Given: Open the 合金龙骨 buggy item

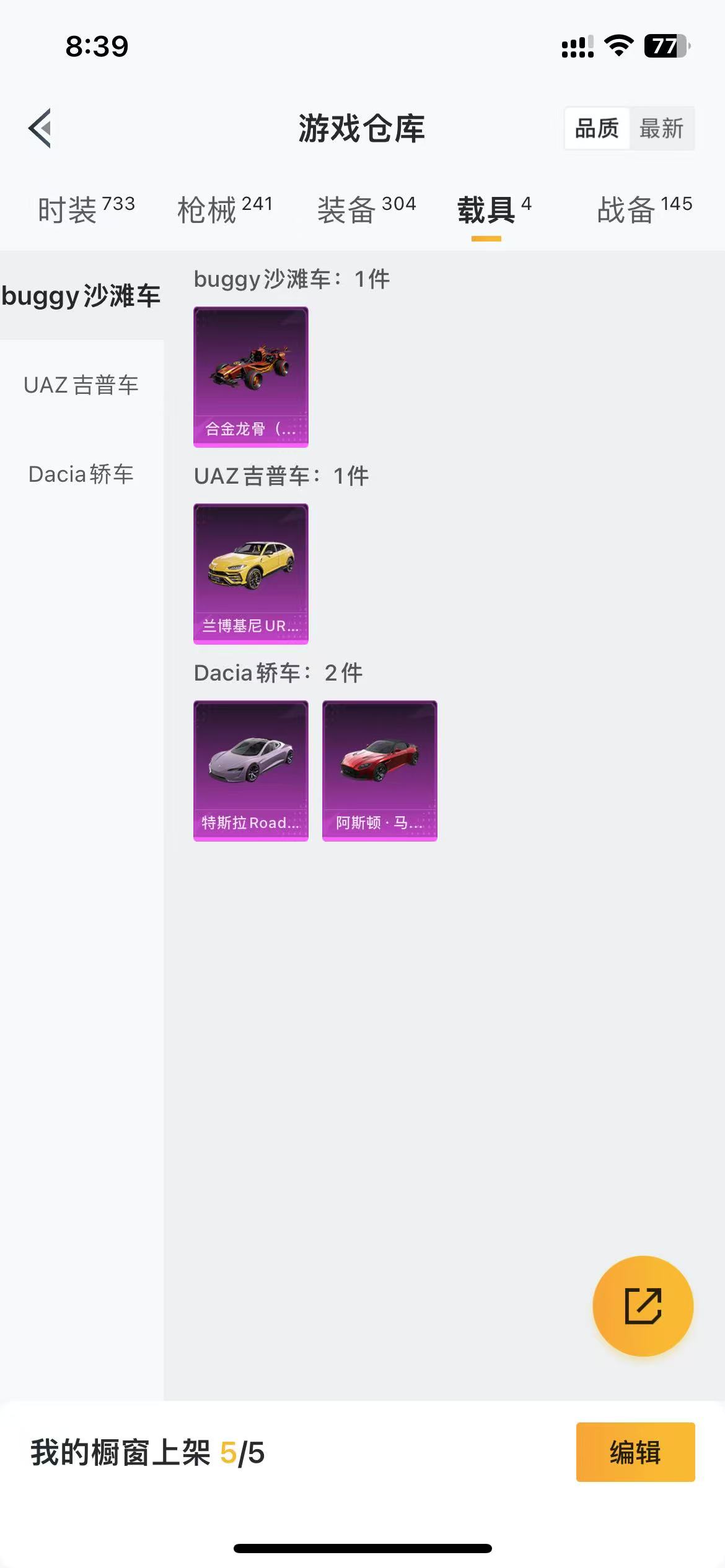Looking at the screenshot, I should pyautogui.click(x=251, y=377).
